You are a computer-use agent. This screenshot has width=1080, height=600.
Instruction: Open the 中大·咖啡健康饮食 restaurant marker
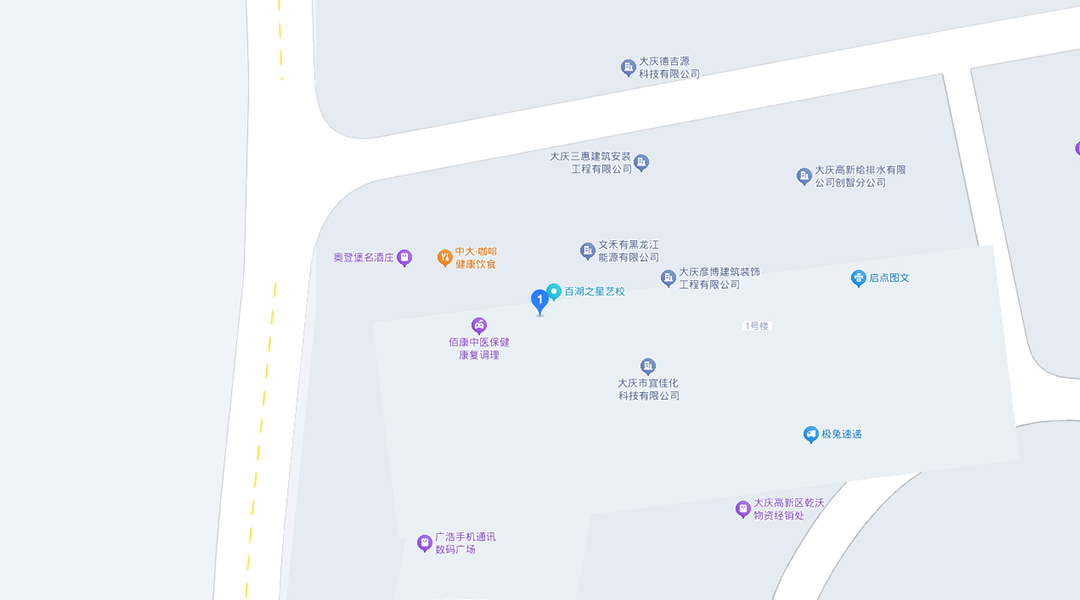(445, 258)
